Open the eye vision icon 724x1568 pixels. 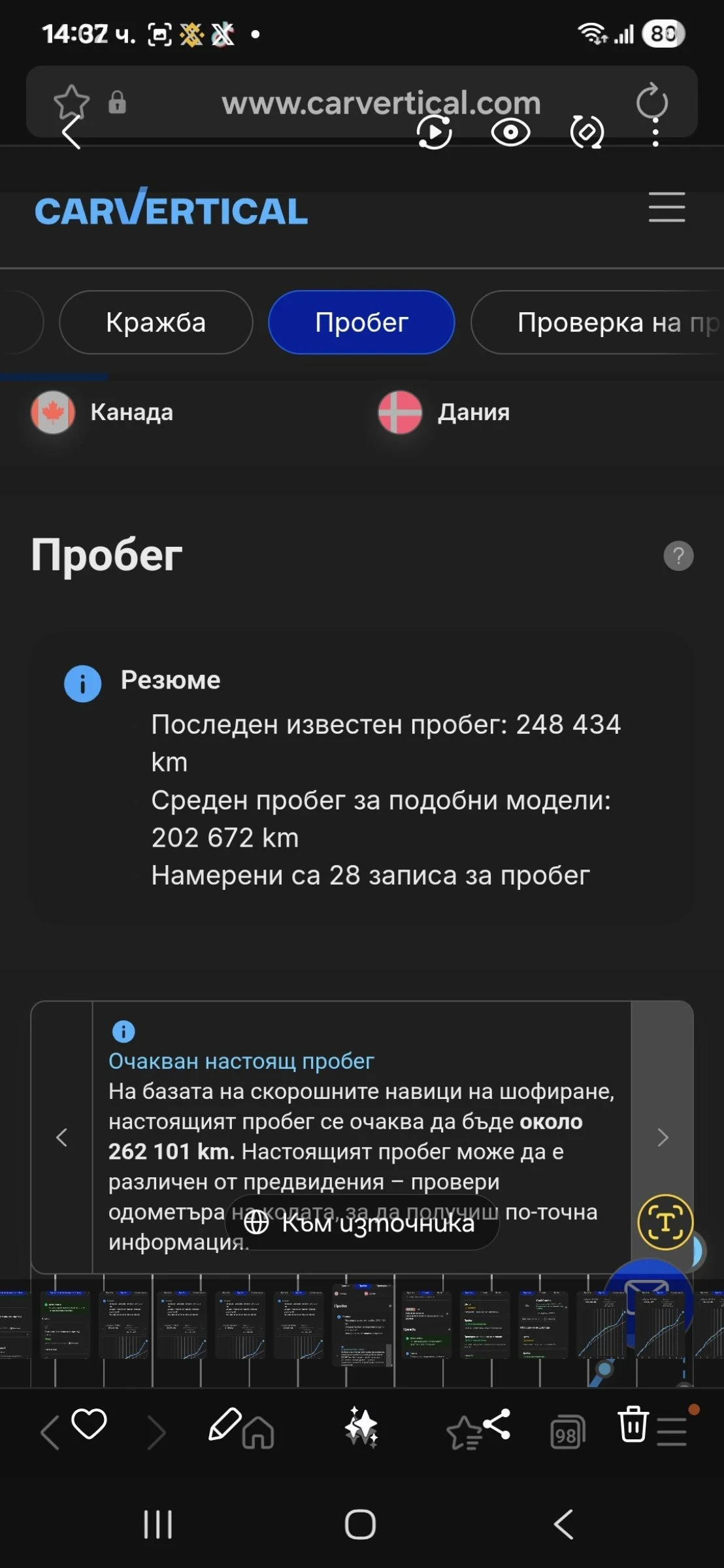(510, 133)
